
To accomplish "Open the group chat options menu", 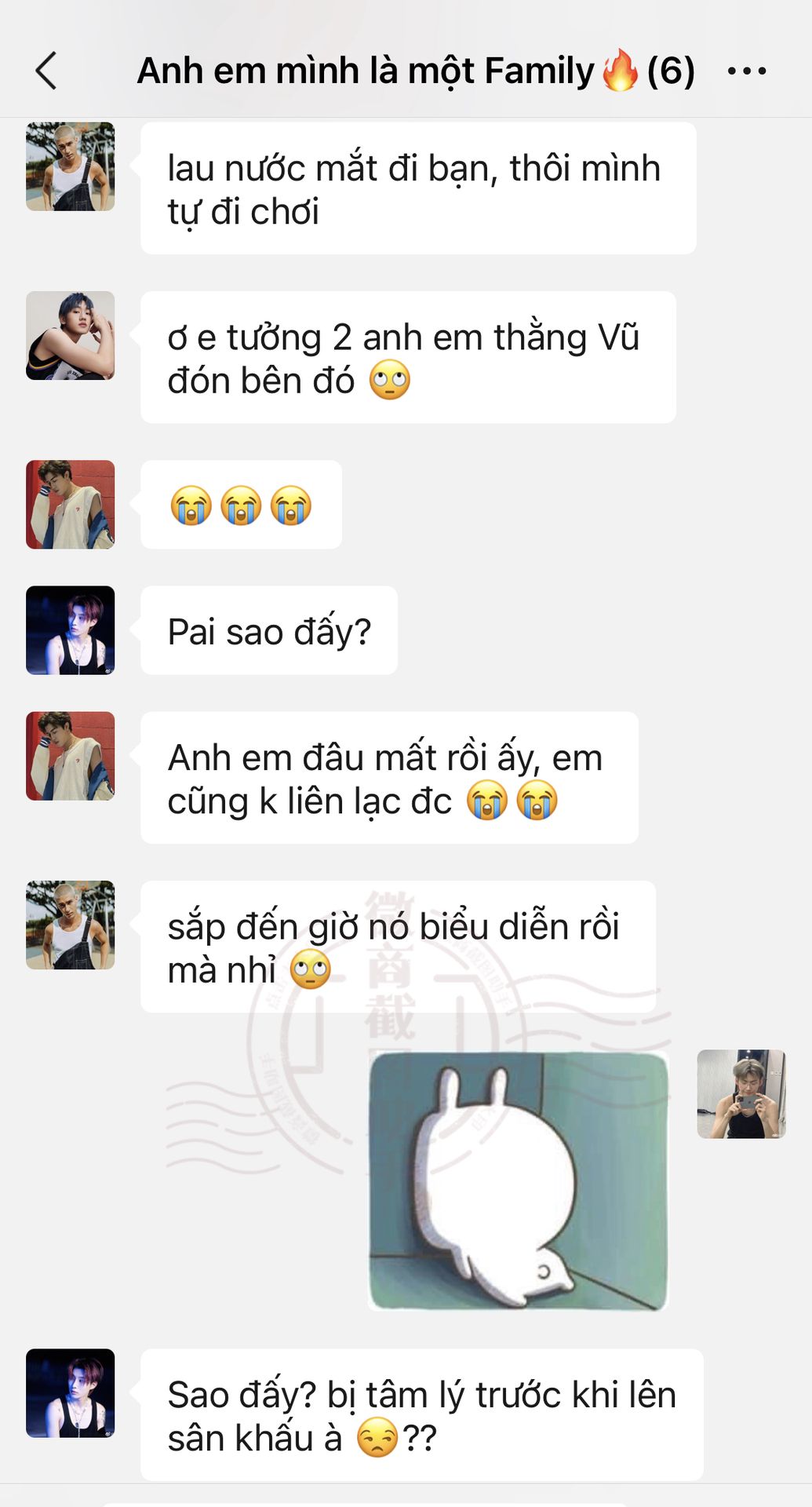I will tap(746, 71).
